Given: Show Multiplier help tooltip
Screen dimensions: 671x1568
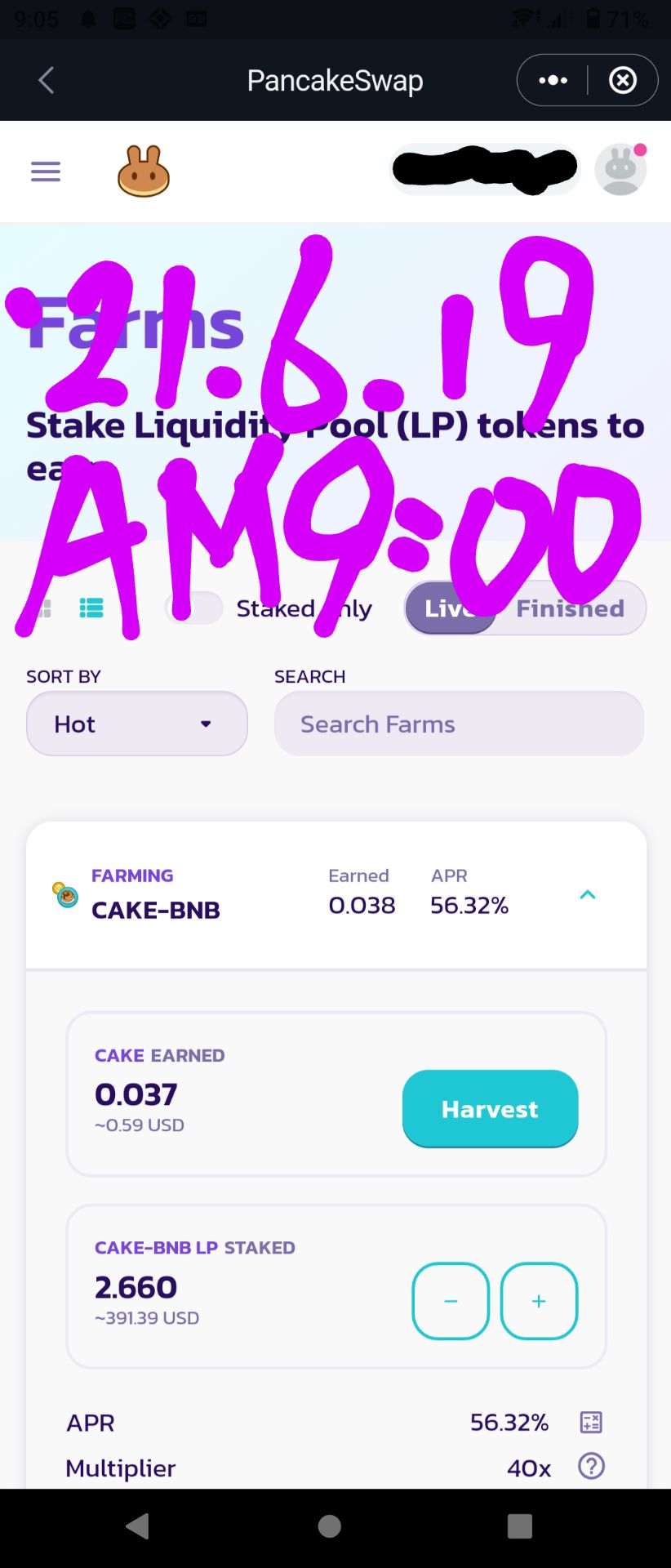Looking at the screenshot, I should point(591,1467).
